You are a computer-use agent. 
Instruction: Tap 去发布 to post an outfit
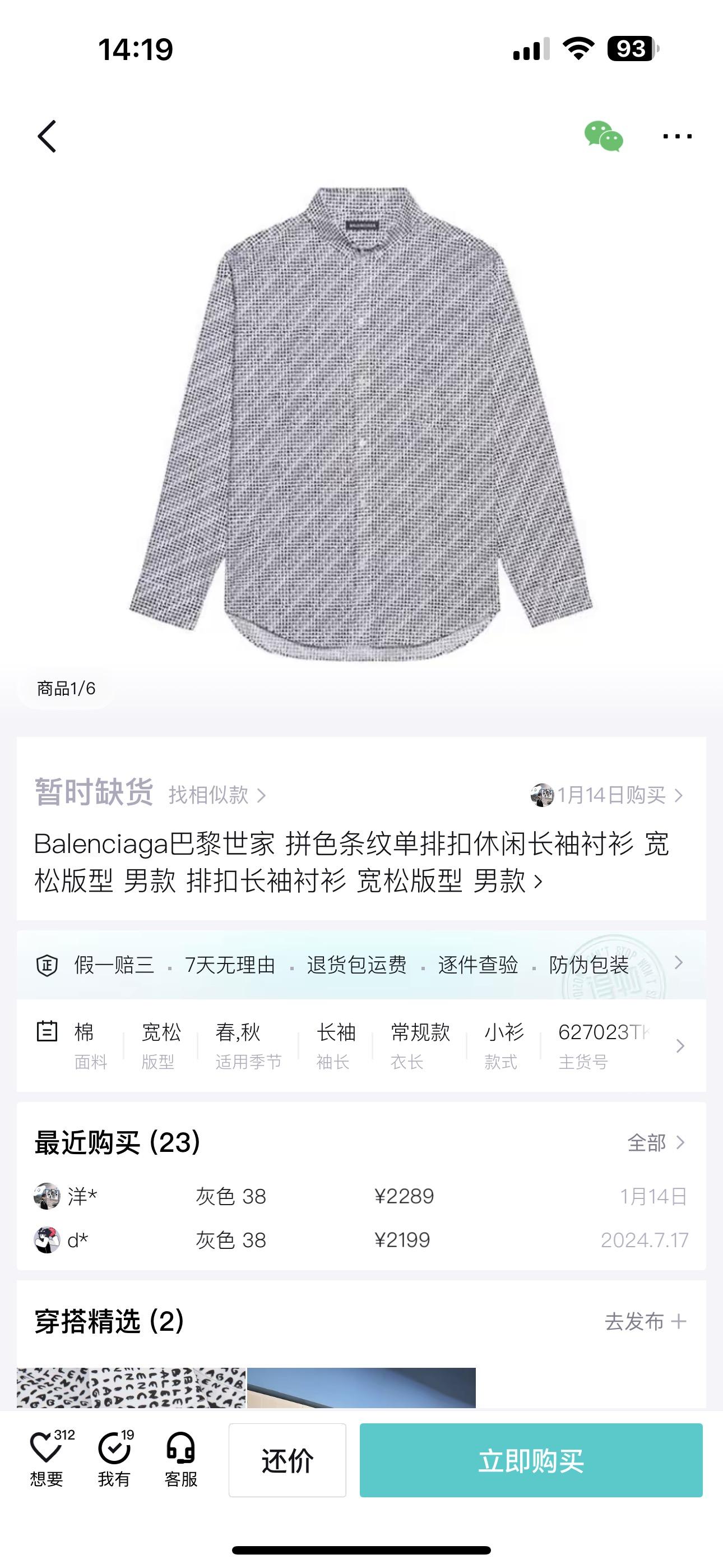click(x=645, y=1321)
